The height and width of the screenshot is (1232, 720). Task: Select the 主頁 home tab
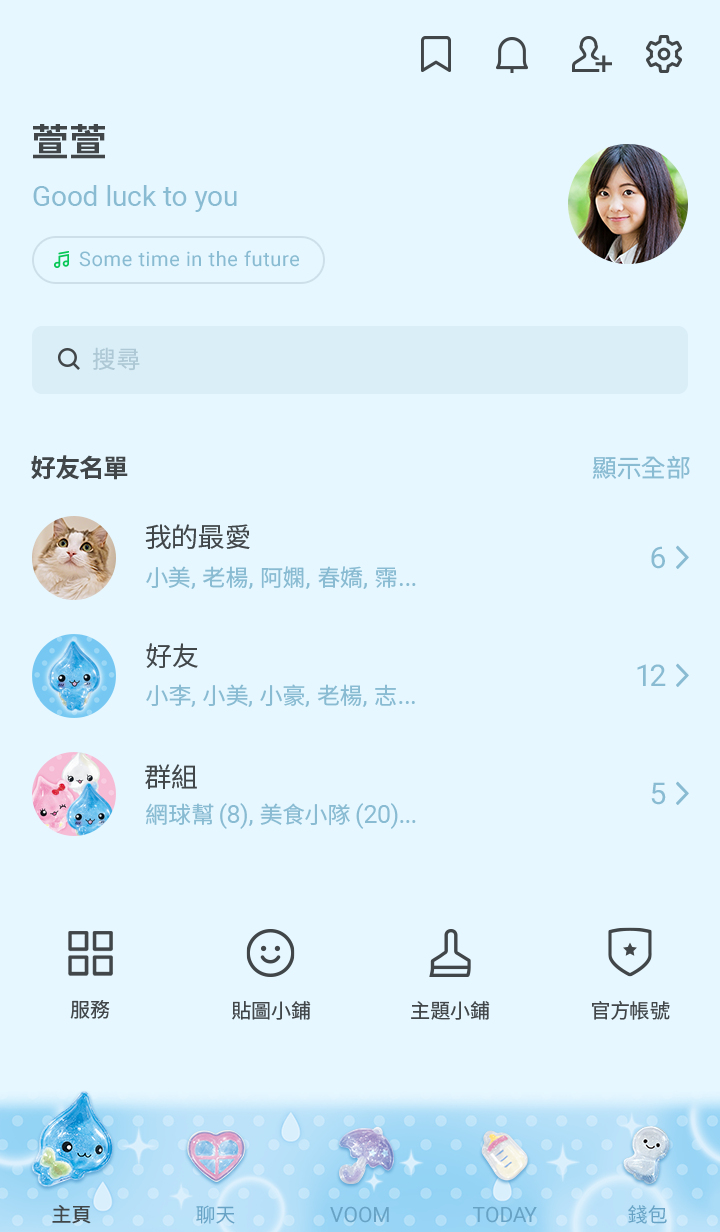(72, 1162)
